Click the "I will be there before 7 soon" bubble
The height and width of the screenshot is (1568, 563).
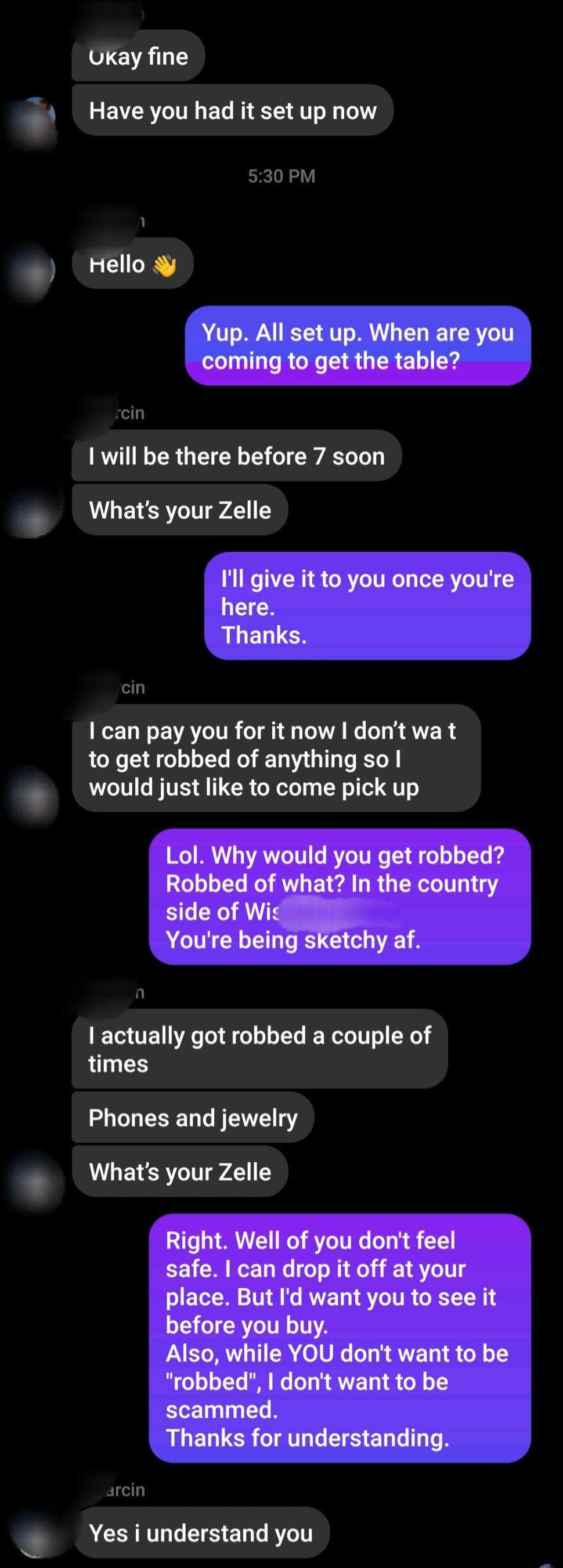237,456
